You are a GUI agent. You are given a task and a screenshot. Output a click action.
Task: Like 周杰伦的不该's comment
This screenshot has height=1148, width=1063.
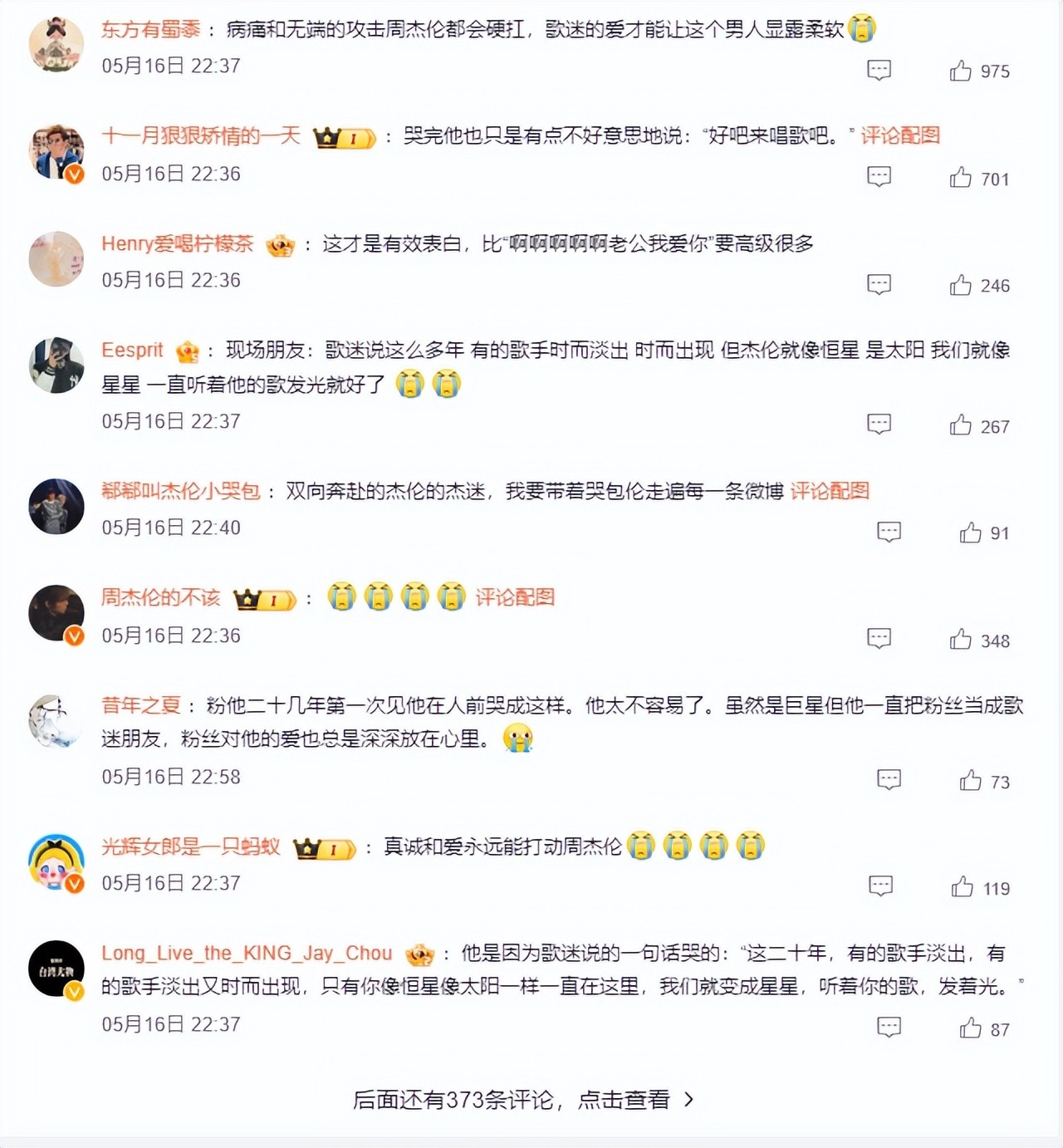click(x=961, y=640)
